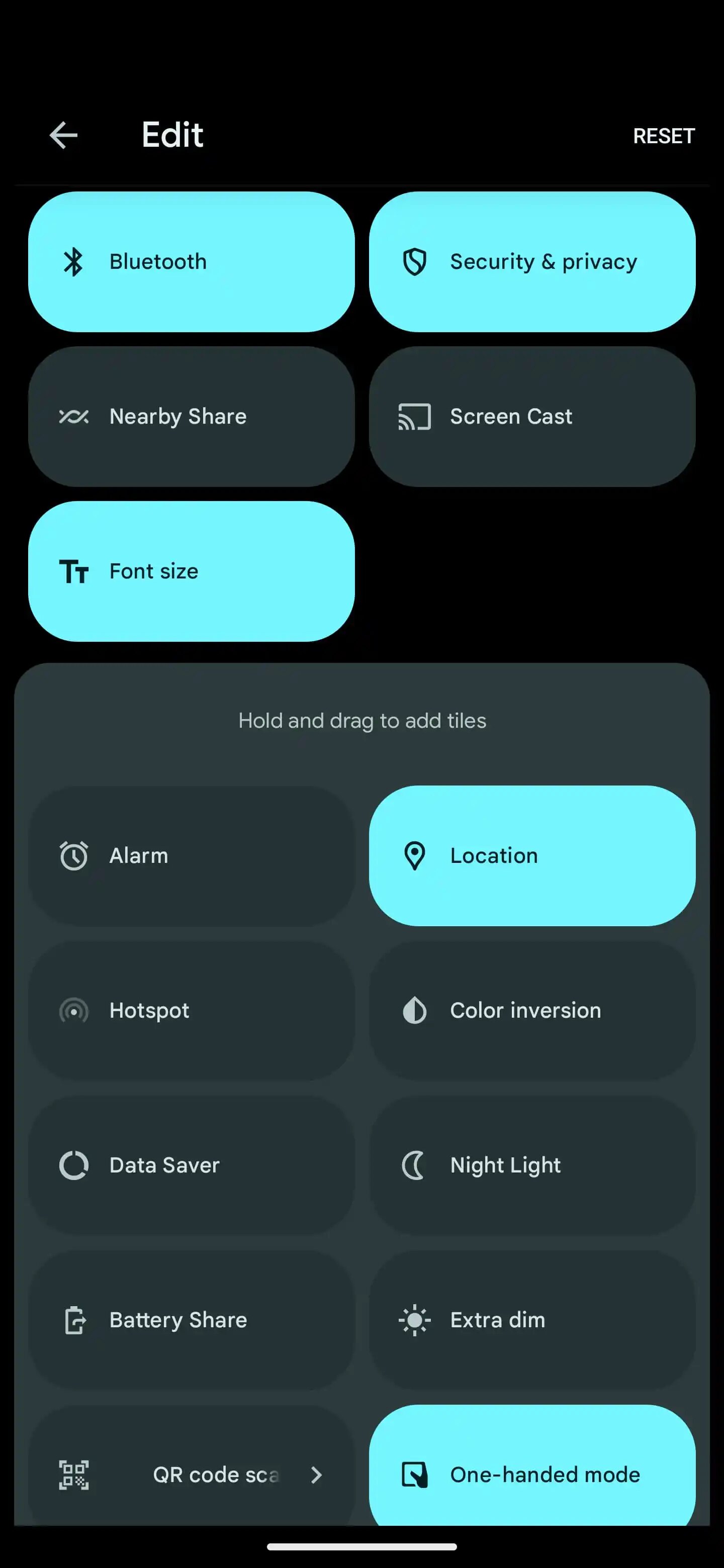Select the Security & privacy tile
The image size is (724, 1568).
coord(531,262)
